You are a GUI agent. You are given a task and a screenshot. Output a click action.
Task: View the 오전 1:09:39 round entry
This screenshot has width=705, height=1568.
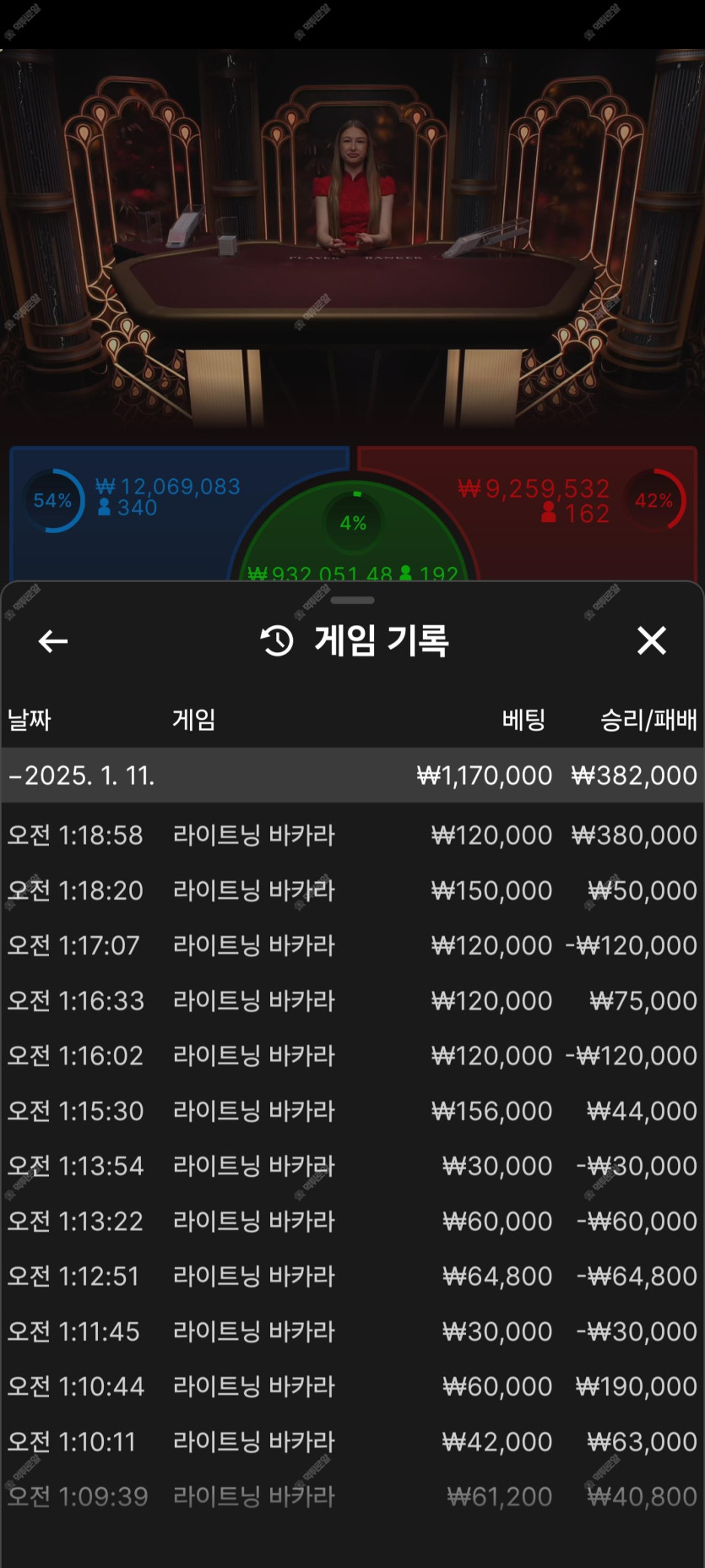(352, 1496)
